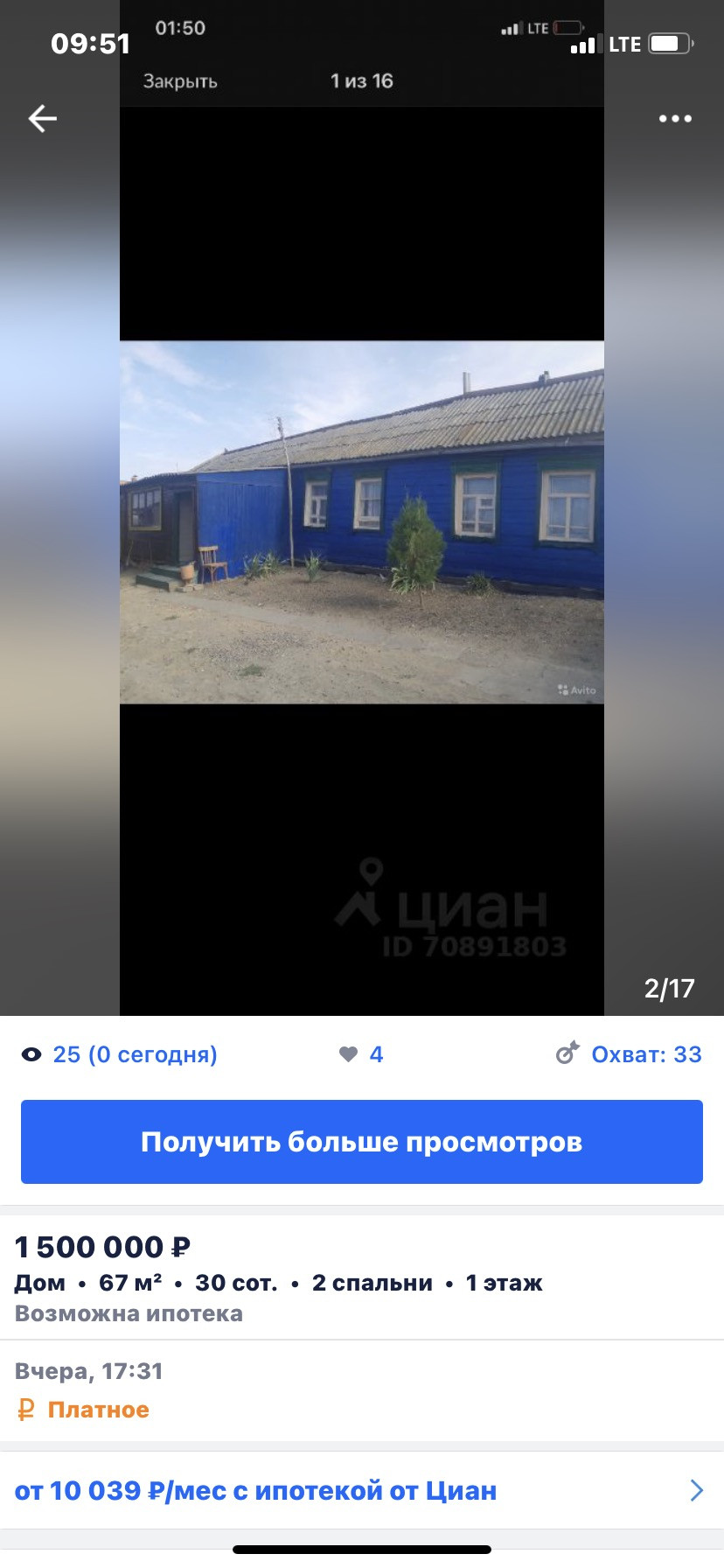The image size is (724, 1568).
Task: Tap Получить больше просмотров button
Action: (362, 1142)
